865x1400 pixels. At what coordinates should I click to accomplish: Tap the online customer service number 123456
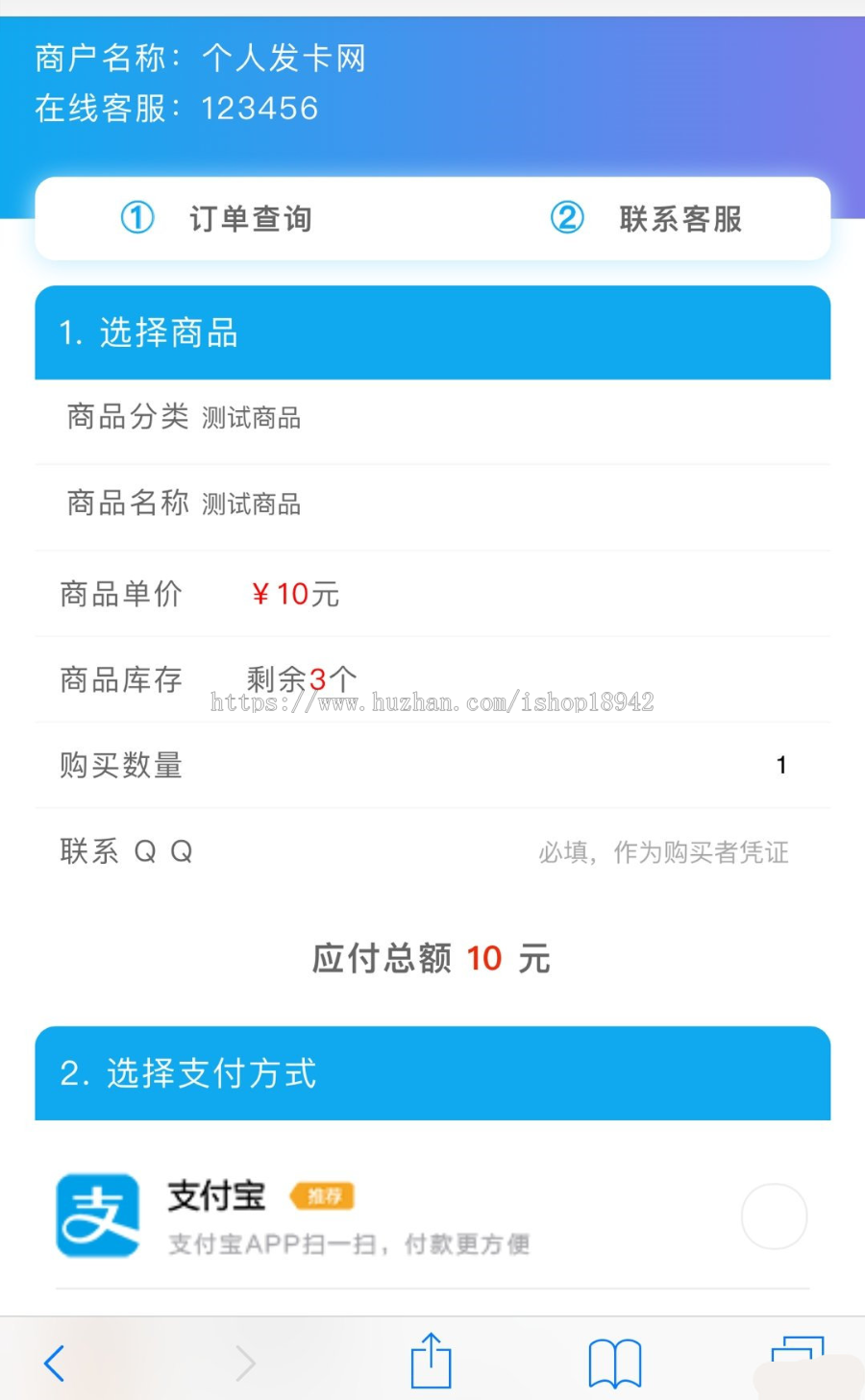tap(259, 108)
